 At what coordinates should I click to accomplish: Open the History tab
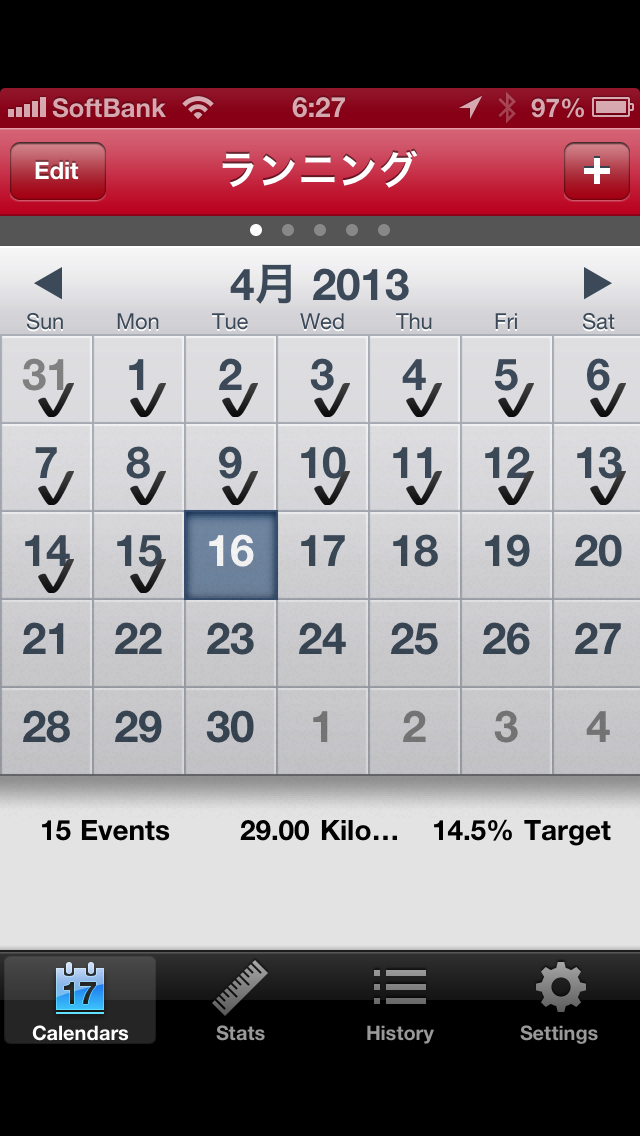coord(399,1000)
